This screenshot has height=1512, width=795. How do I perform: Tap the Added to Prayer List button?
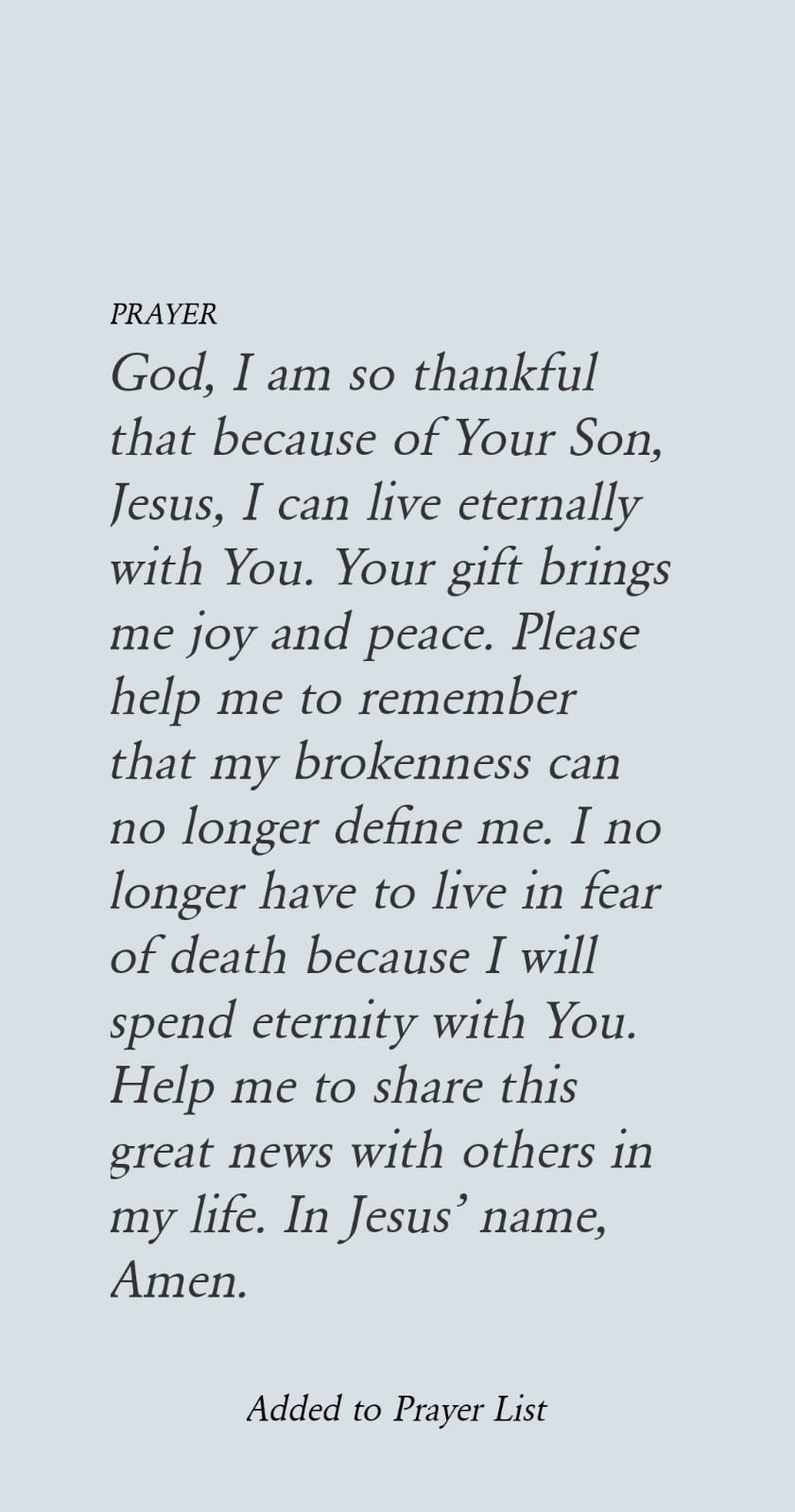(x=396, y=1410)
